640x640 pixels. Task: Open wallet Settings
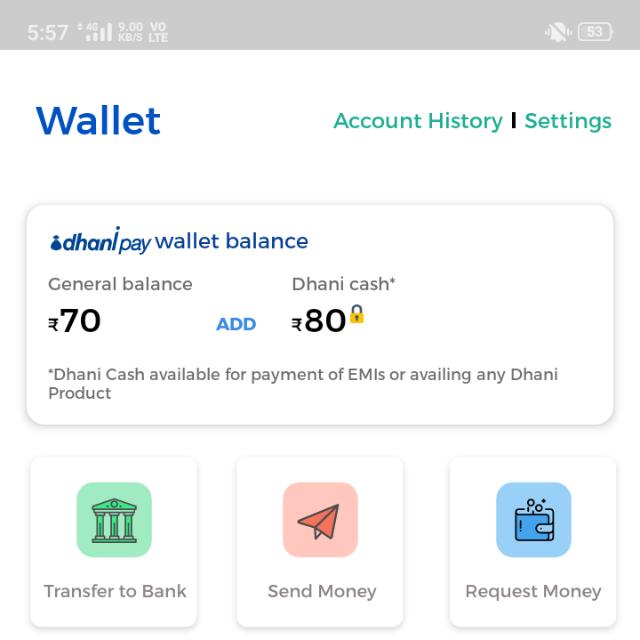(567, 121)
